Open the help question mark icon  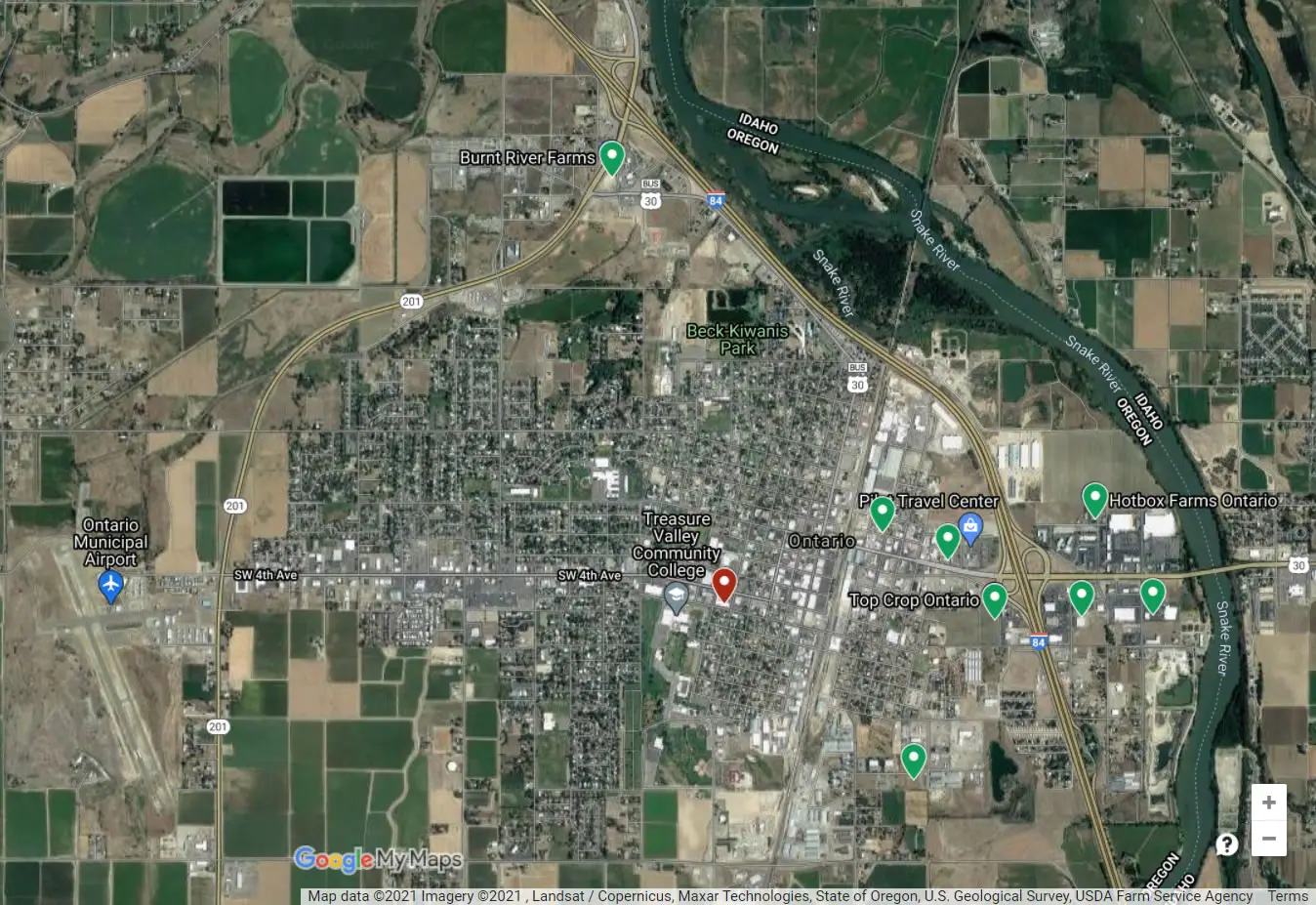click(1227, 843)
